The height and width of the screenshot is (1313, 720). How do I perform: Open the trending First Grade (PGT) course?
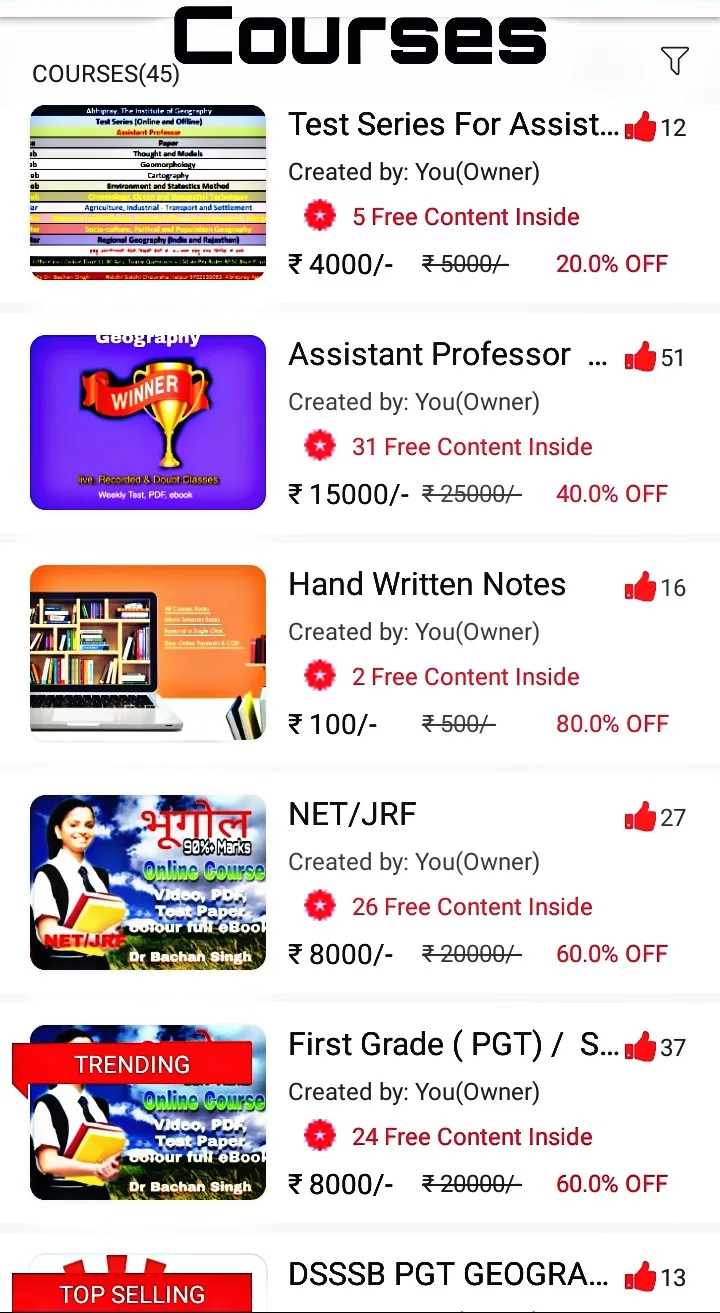coord(453,1045)
